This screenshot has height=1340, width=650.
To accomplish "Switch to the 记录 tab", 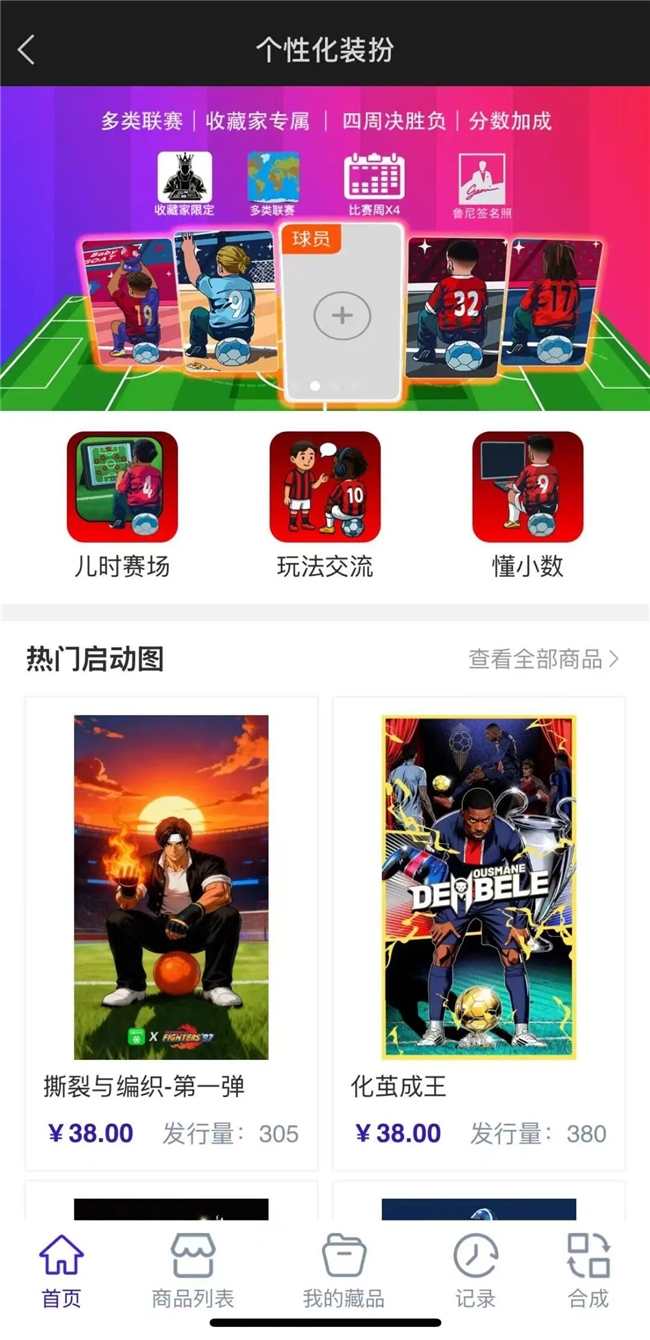I will (475, 1270).
